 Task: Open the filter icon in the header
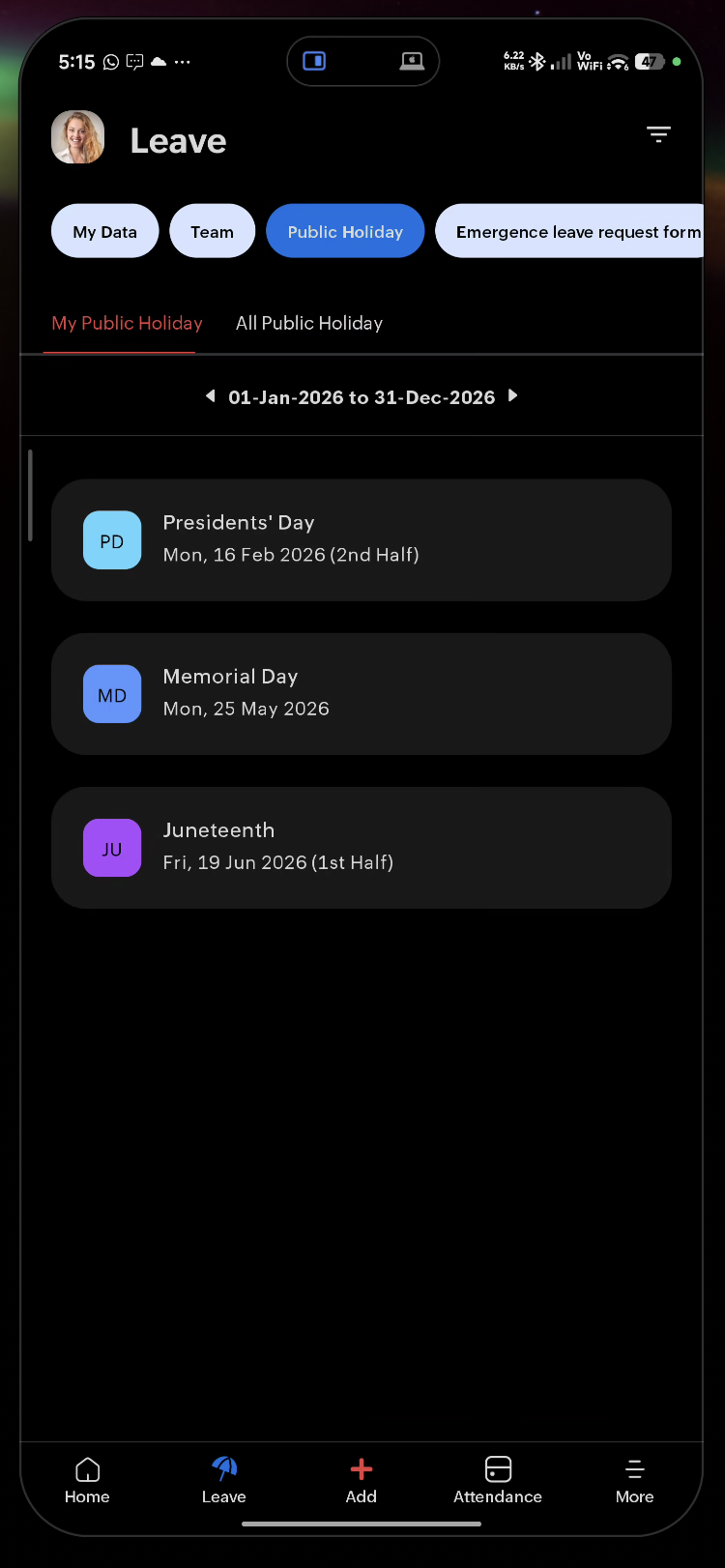[x=658, y=135]
